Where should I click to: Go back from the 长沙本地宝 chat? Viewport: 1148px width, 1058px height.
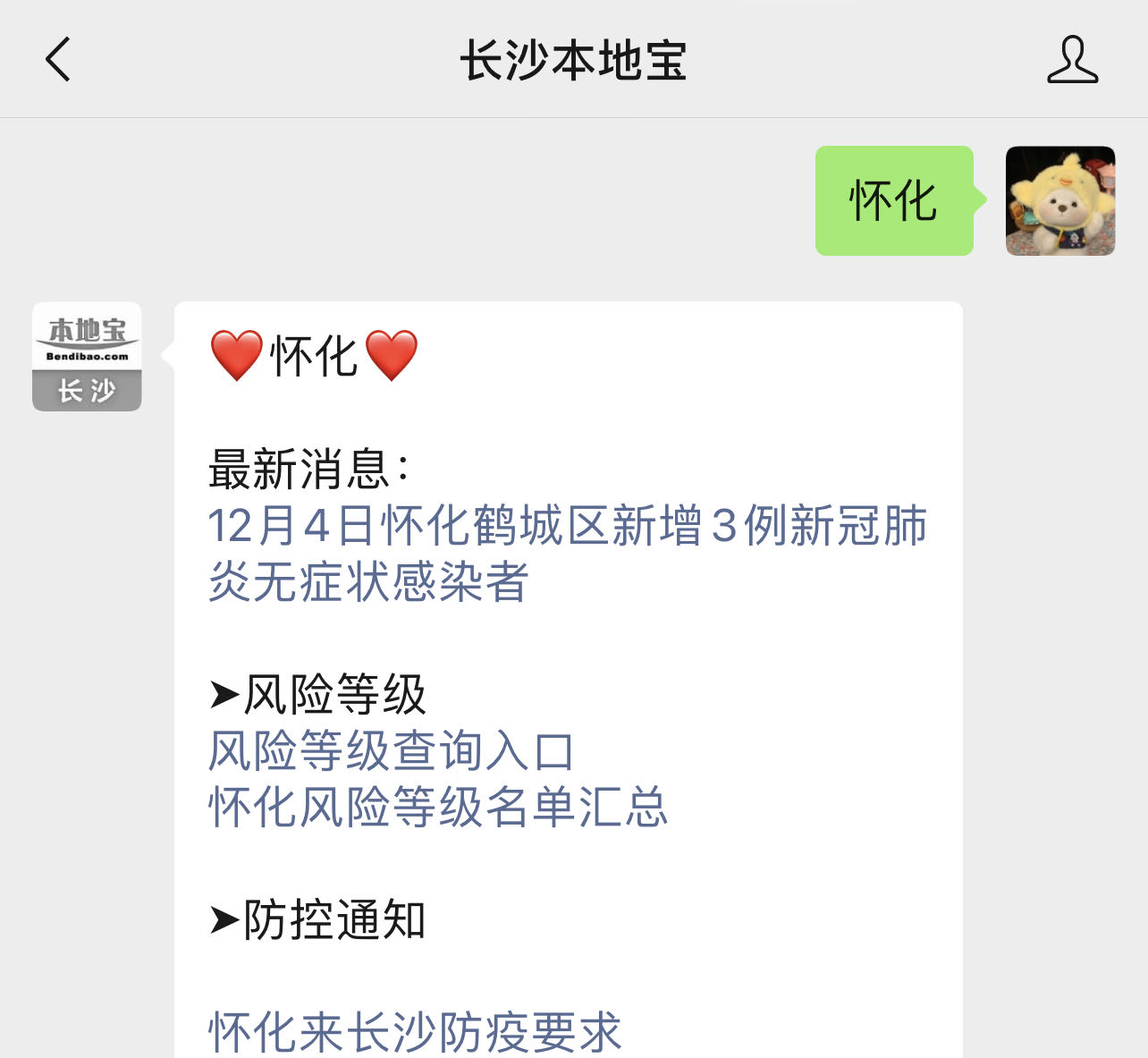(58, 60)
